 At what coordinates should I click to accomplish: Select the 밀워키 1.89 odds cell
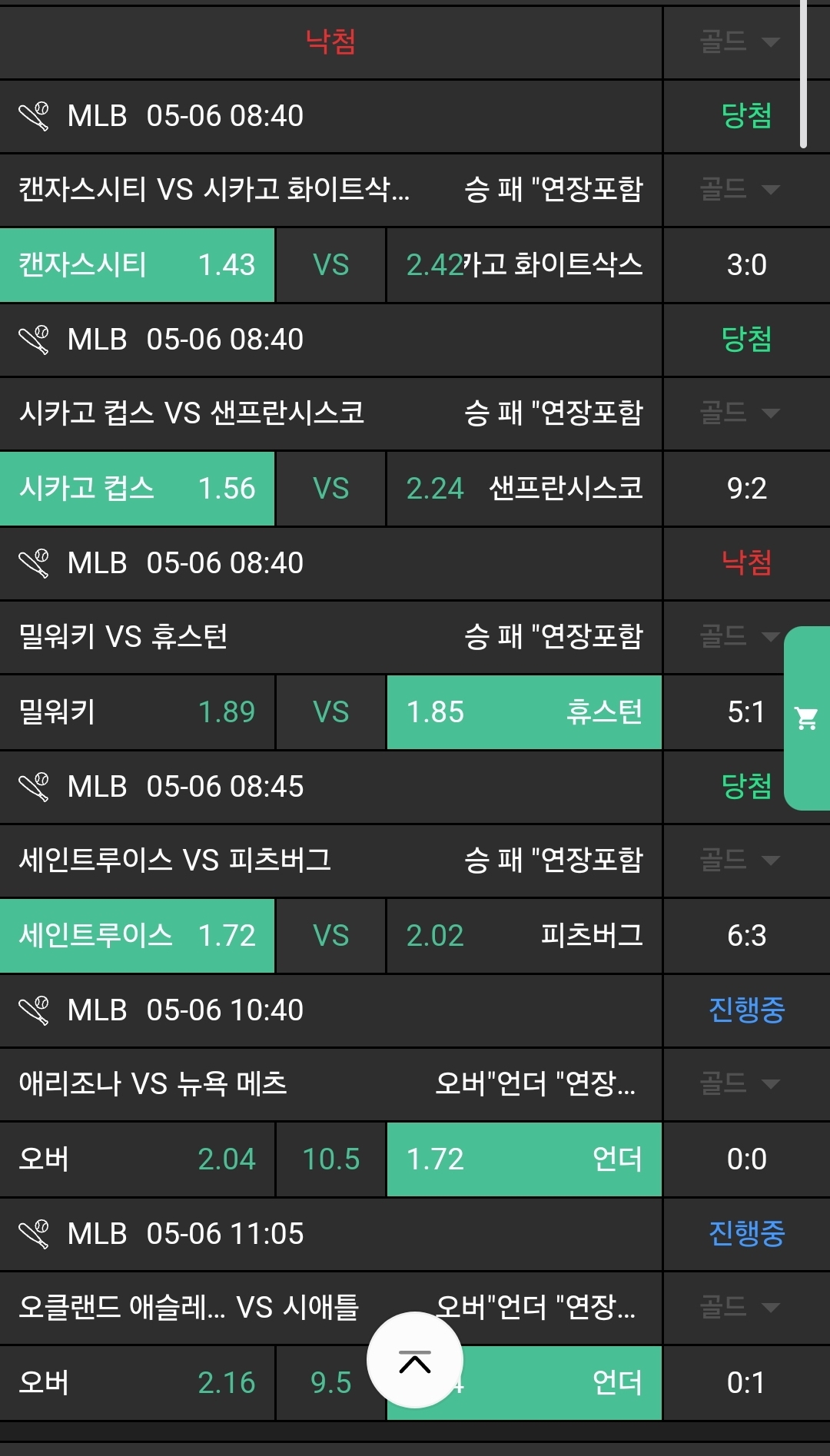pyautogui.click(x=137, y=712)
